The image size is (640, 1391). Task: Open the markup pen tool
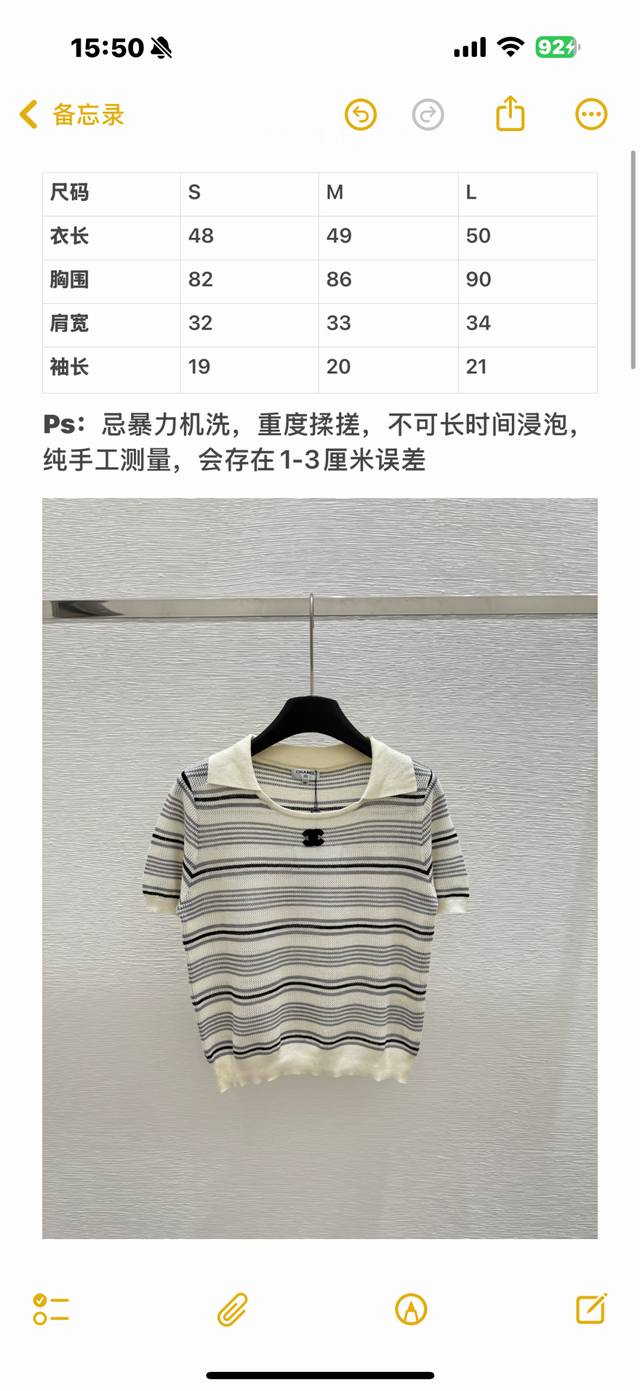pyautogui.click(x=411, y=1309)
